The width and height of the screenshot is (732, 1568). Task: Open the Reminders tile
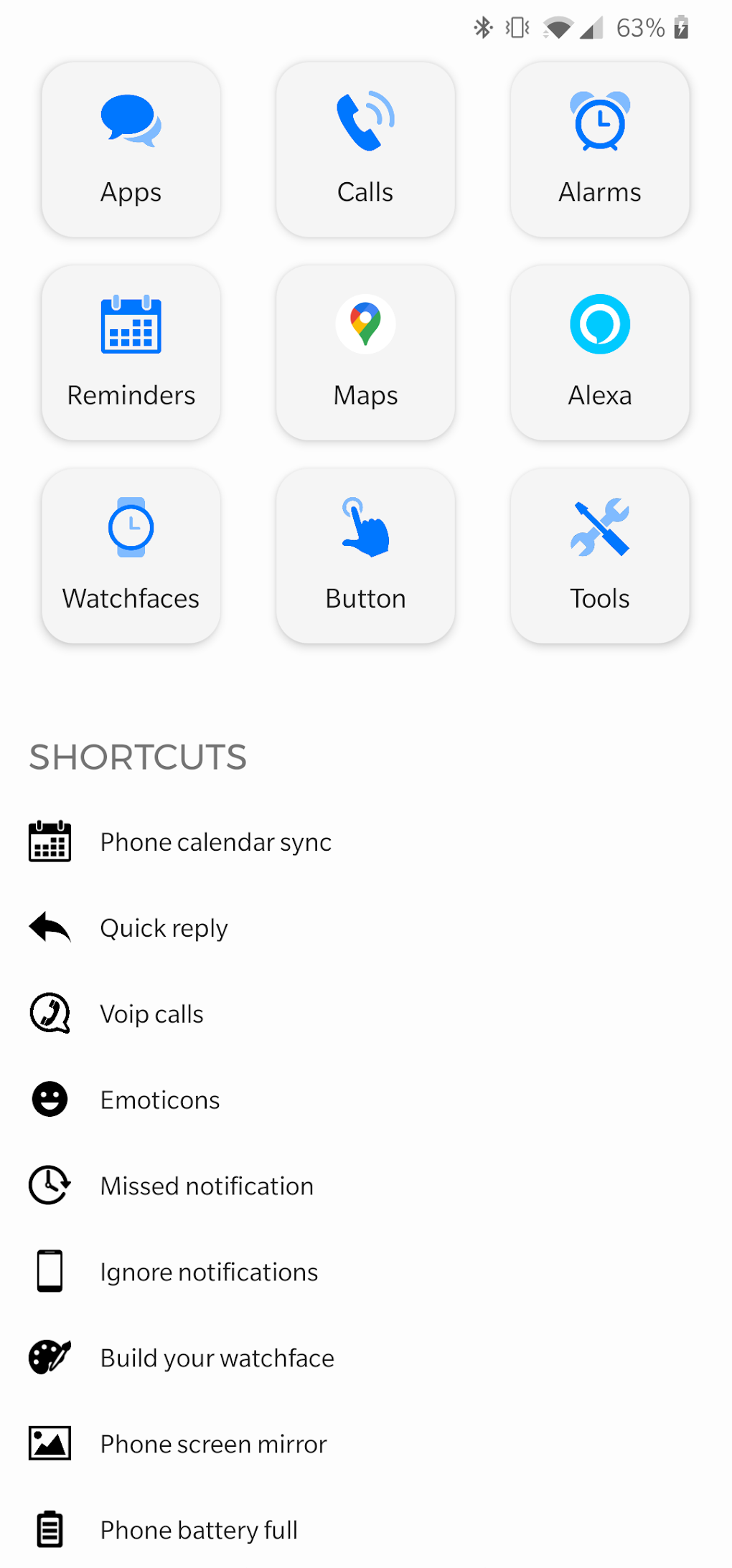[130, 351]
